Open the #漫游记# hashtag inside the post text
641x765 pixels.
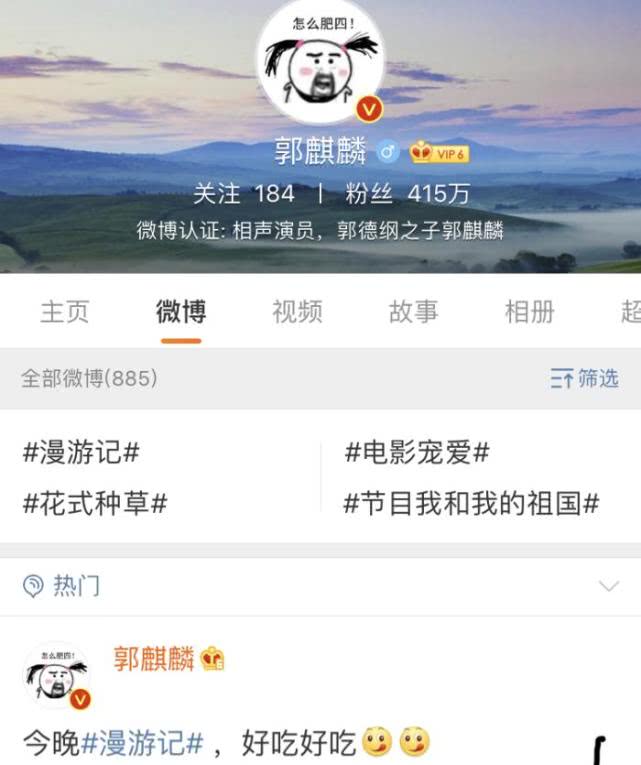pos(142,743)
